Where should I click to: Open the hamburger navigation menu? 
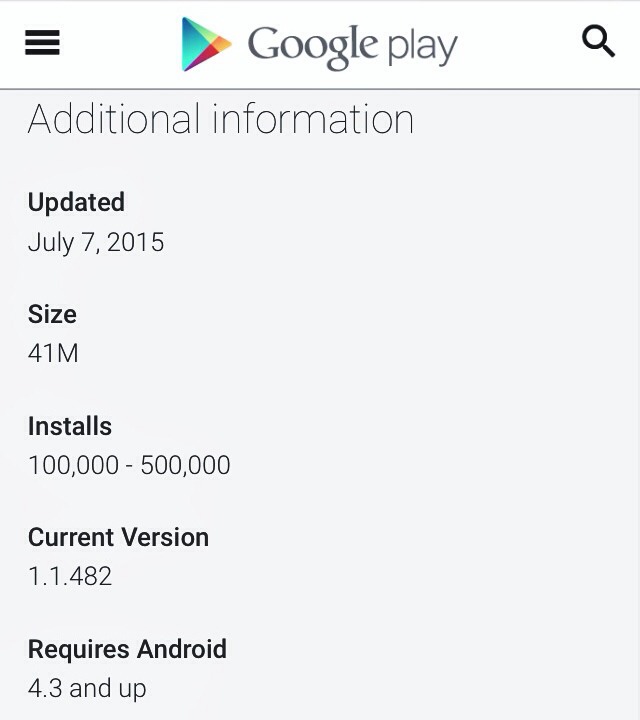click(43, 43)
